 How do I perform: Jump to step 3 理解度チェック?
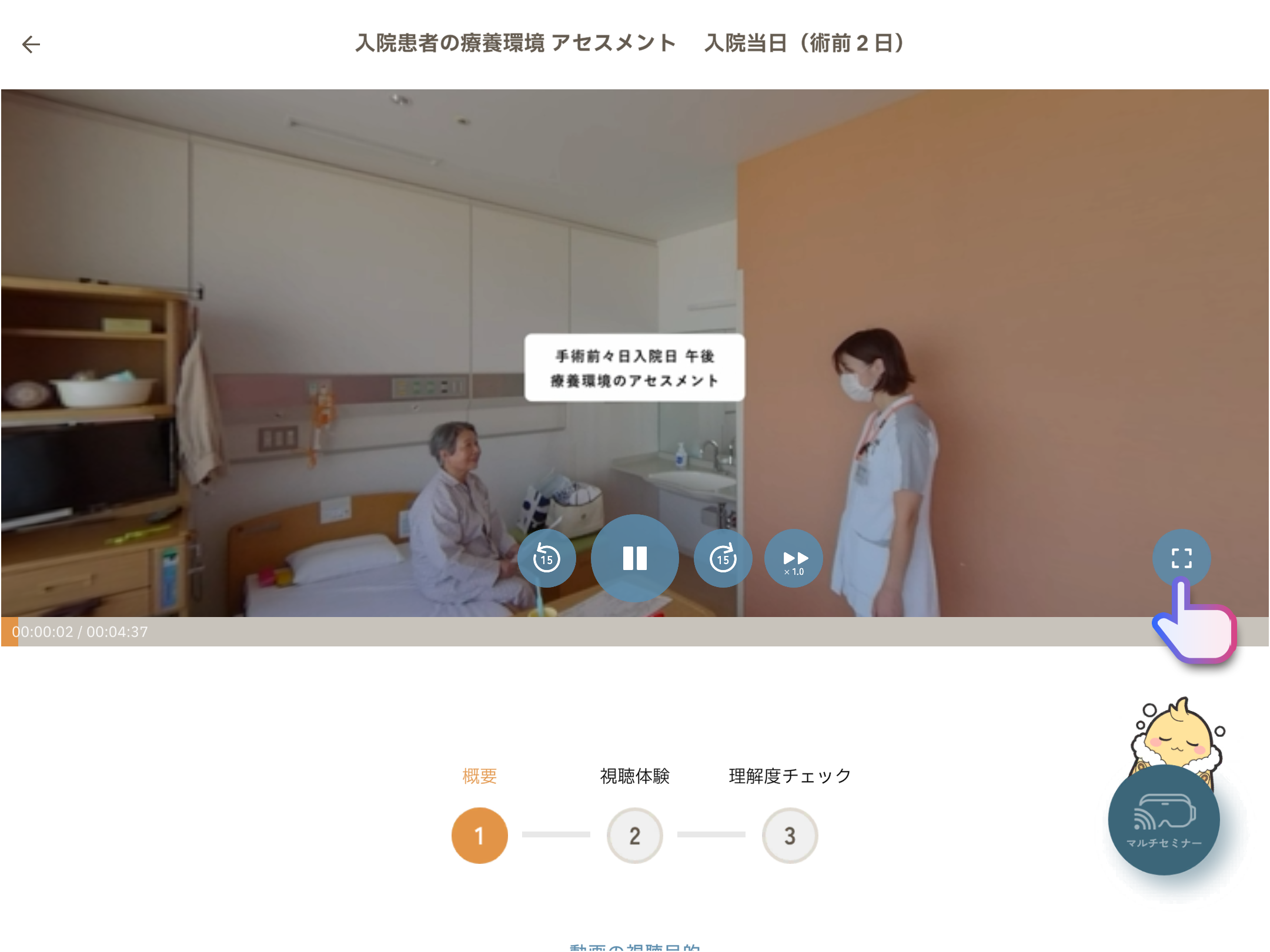(x=790, y=835)
